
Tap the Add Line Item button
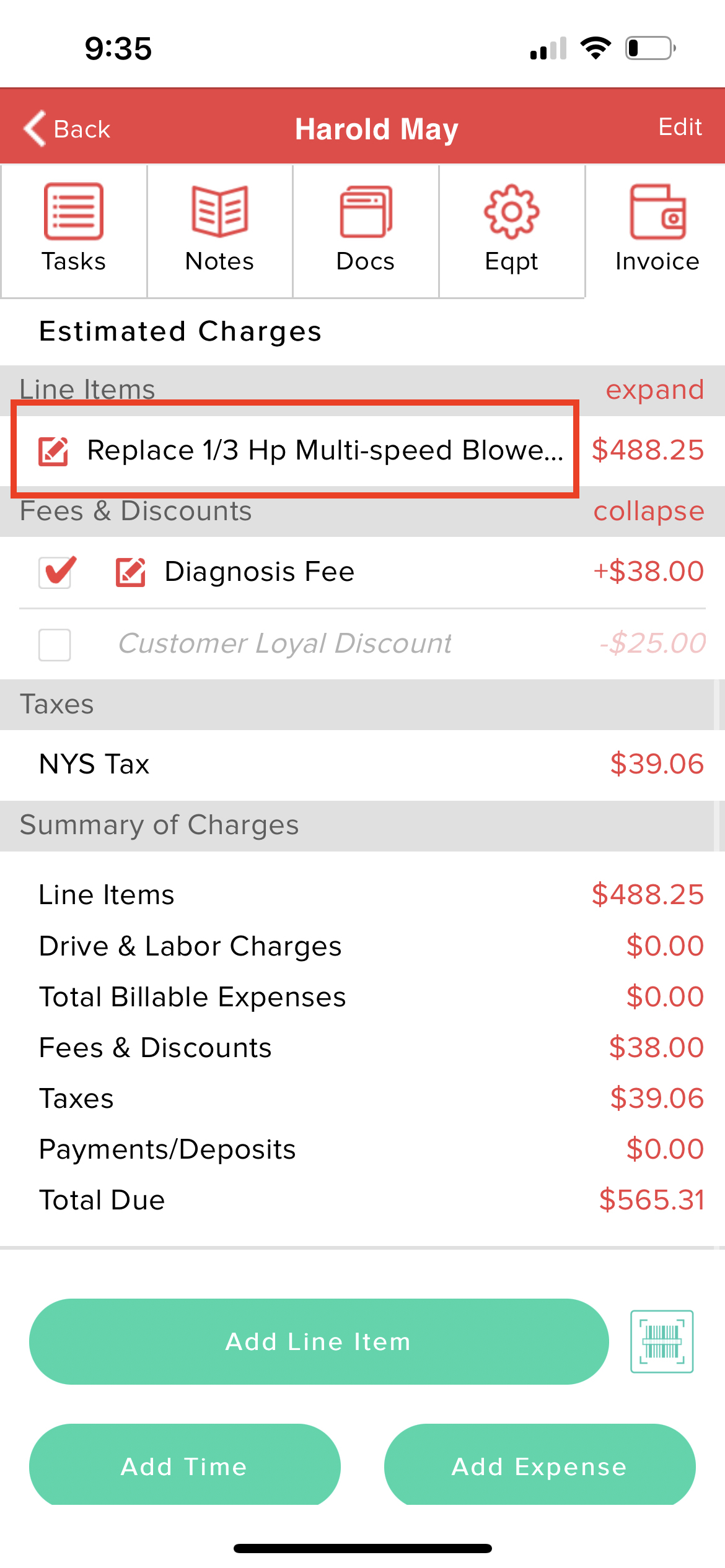pyautogui.click(x=319, y=1341)
